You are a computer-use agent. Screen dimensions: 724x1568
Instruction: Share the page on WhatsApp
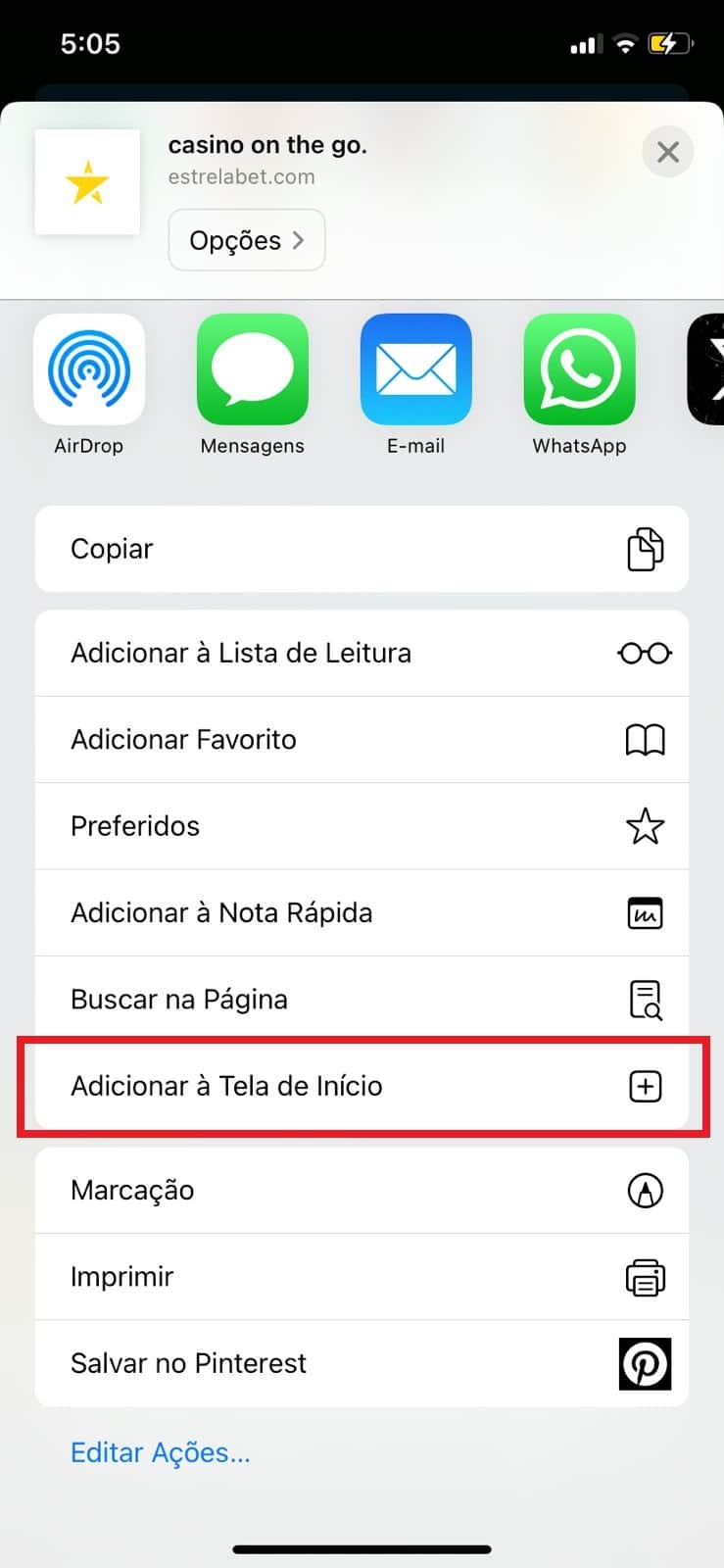(x=579, y=370)
